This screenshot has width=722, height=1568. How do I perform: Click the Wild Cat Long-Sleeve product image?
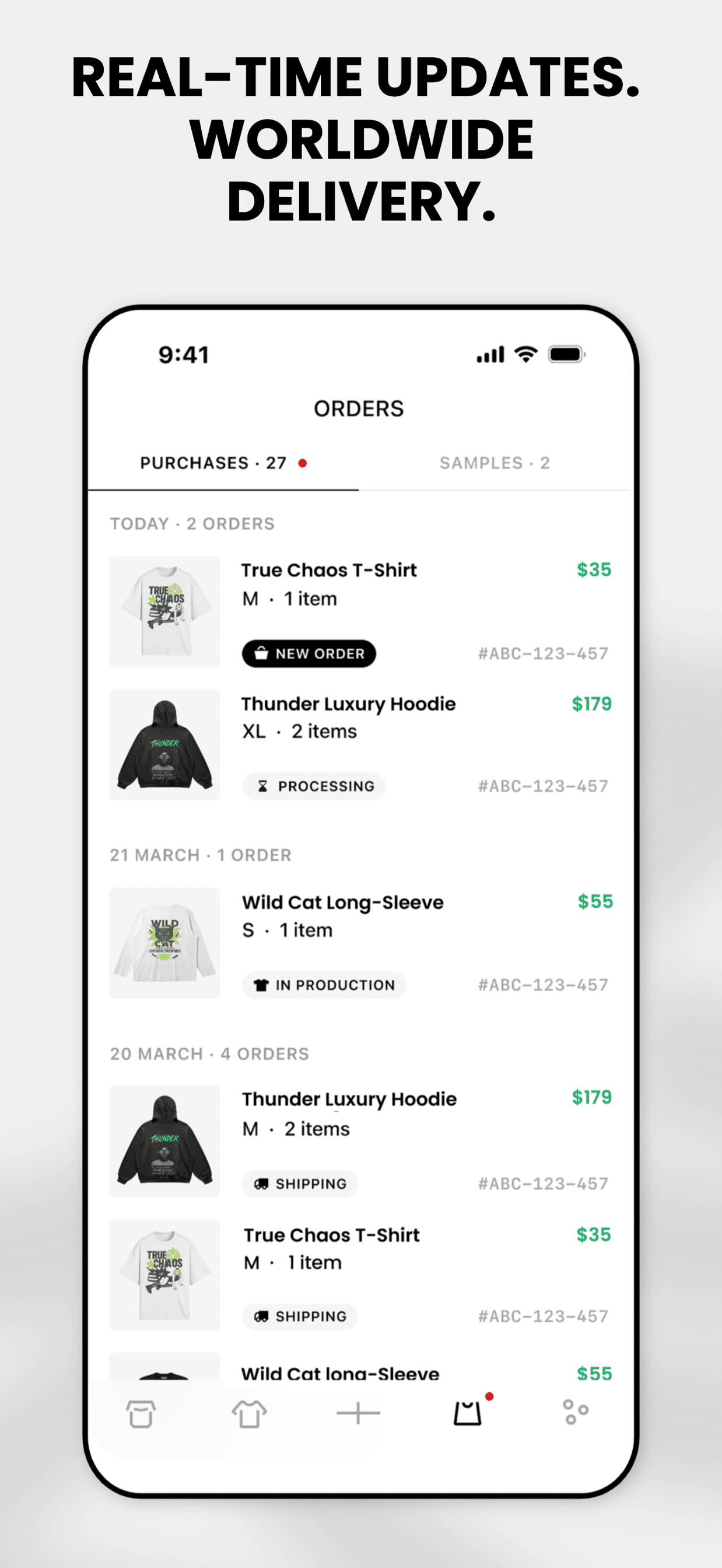(164, 943)
